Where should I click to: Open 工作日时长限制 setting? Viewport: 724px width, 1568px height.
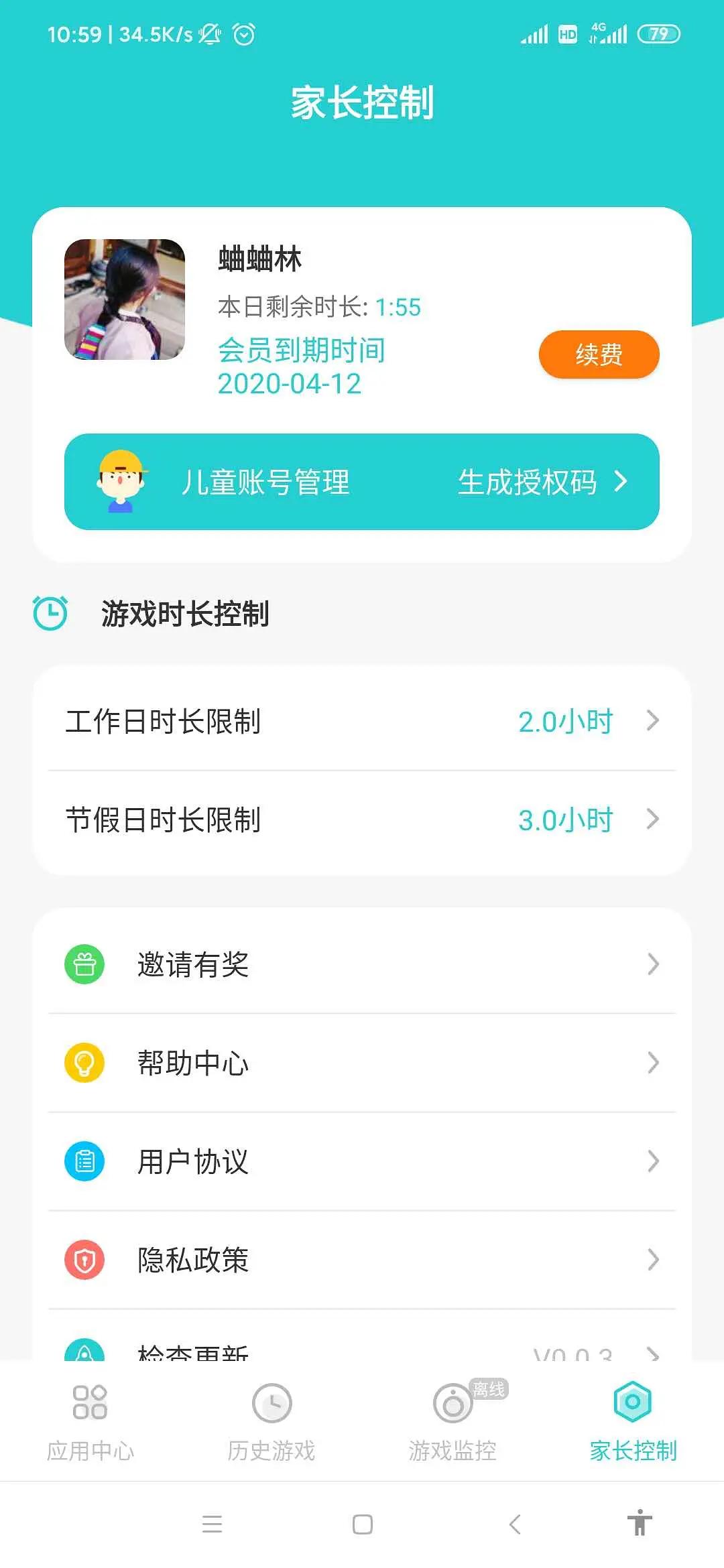click(362, 721)
